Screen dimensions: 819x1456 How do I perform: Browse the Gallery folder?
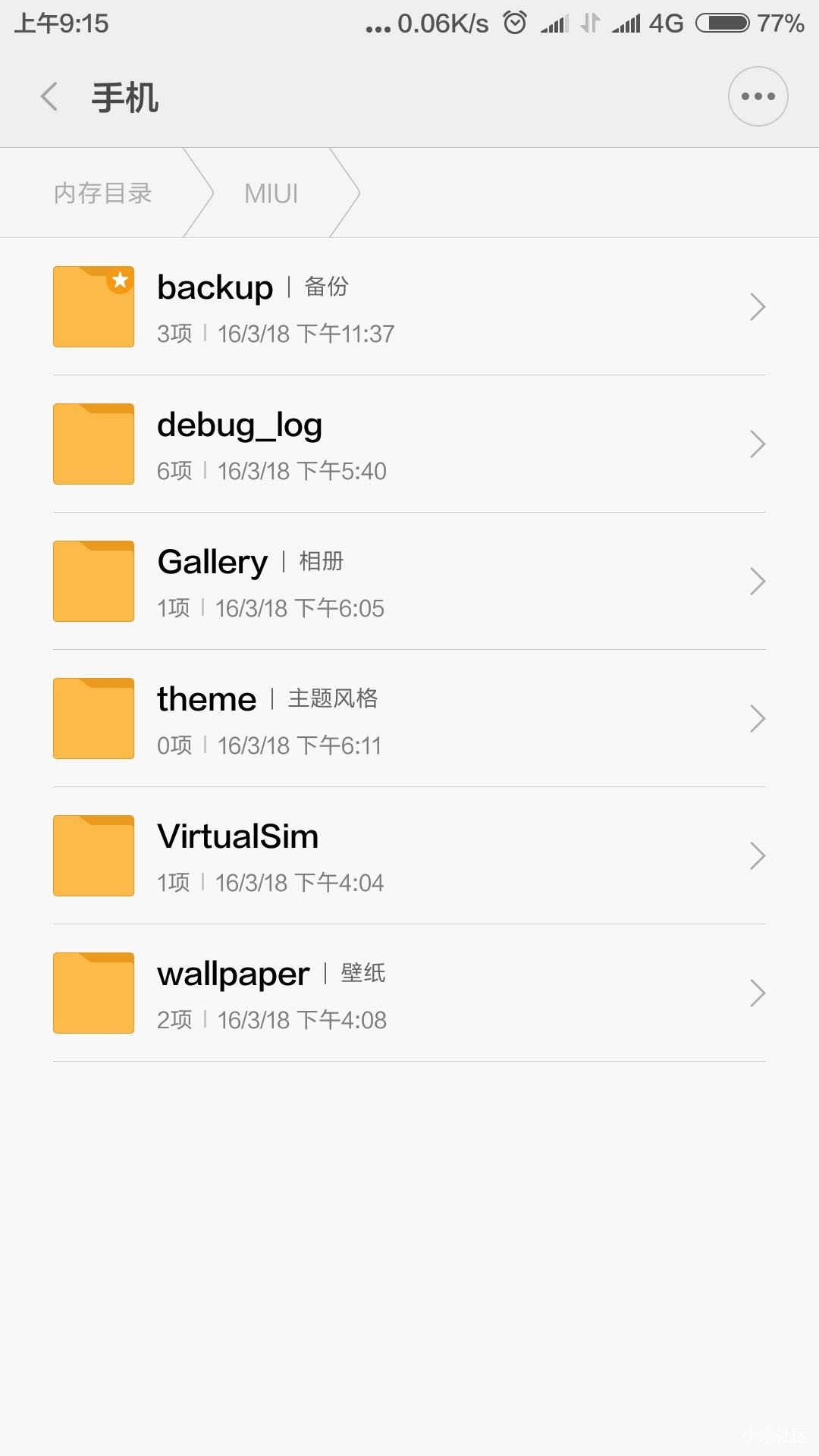coord(409,582)
